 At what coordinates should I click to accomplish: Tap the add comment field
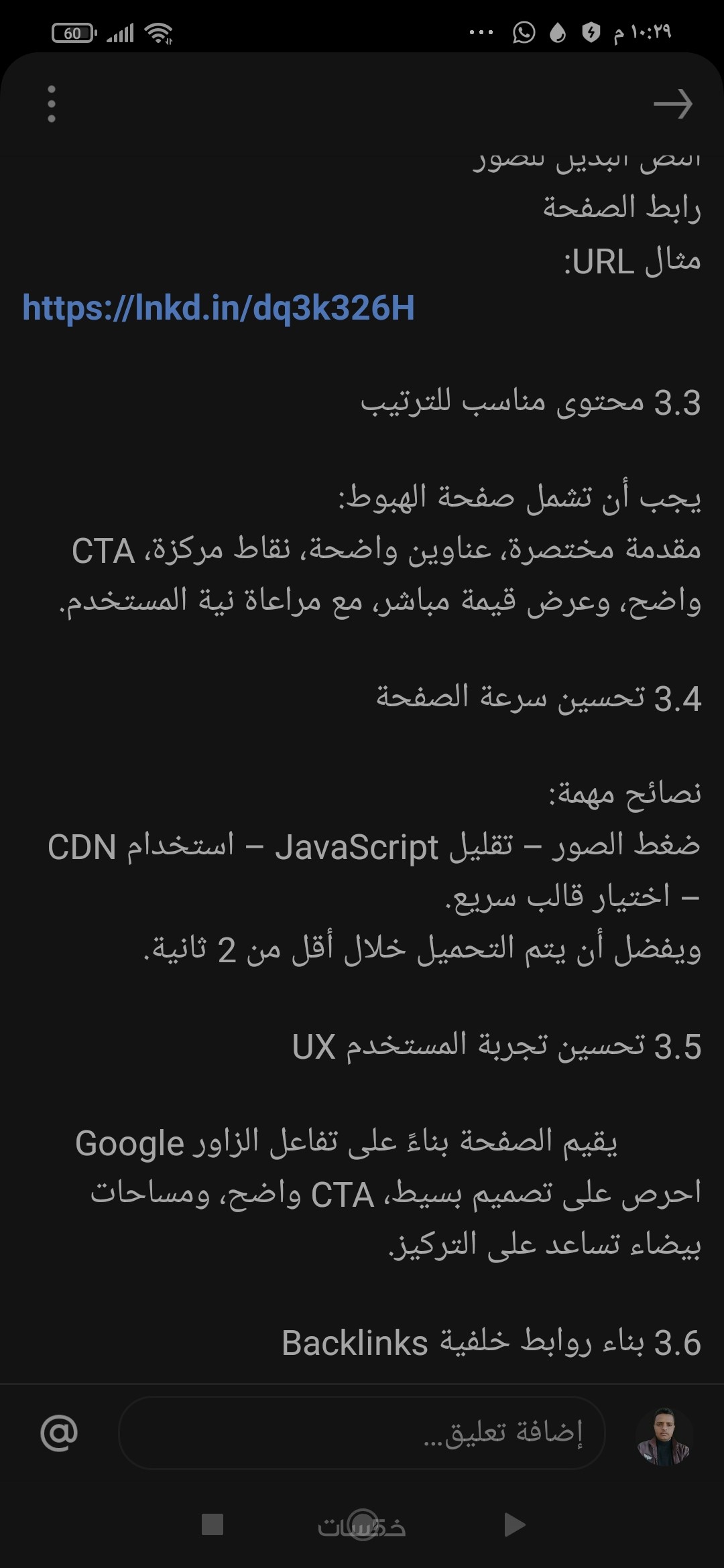click(362, 1433)
